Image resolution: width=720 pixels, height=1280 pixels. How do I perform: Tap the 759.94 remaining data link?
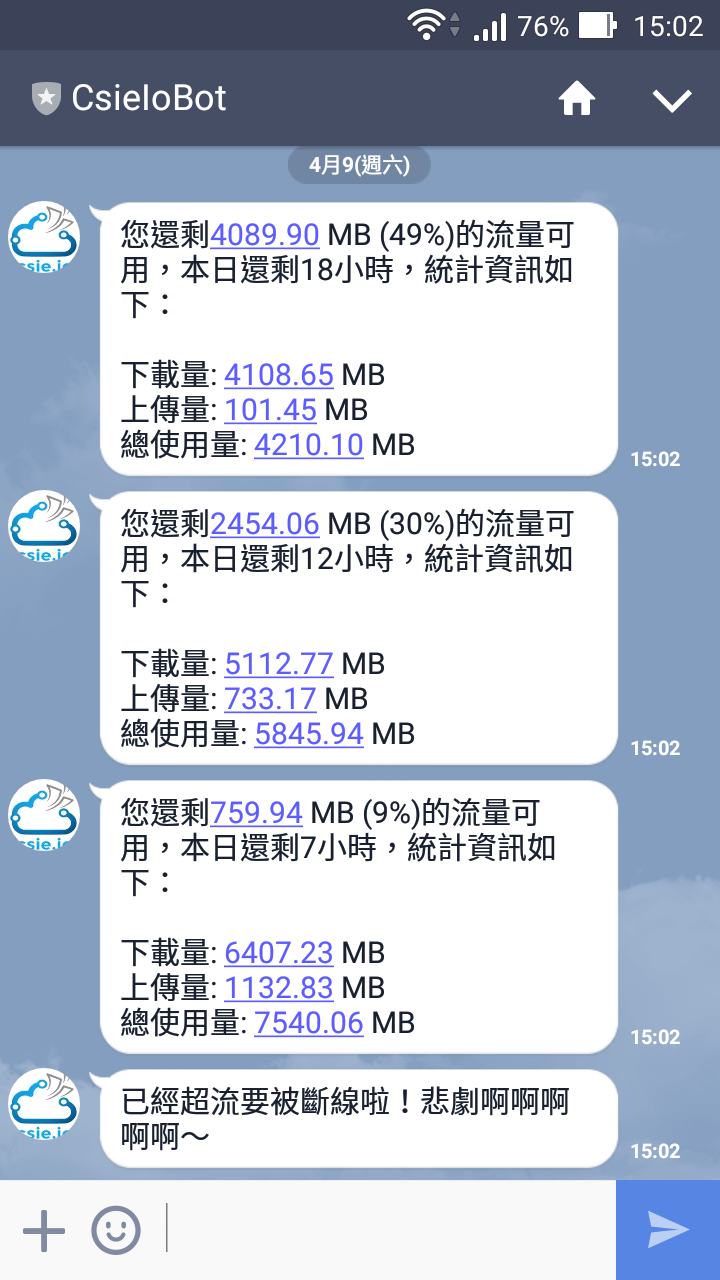click(x=256, y=813)
